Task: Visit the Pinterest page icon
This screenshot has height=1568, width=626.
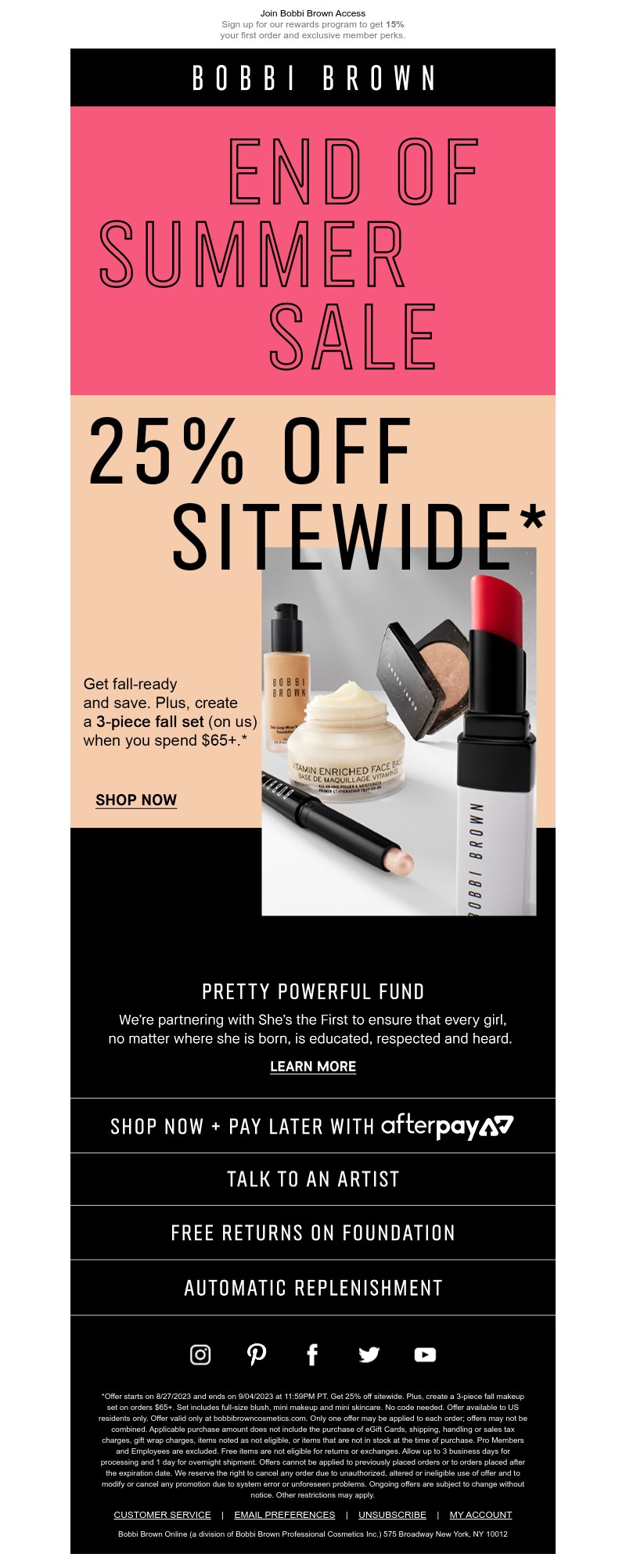Action: click(257, 1354)
